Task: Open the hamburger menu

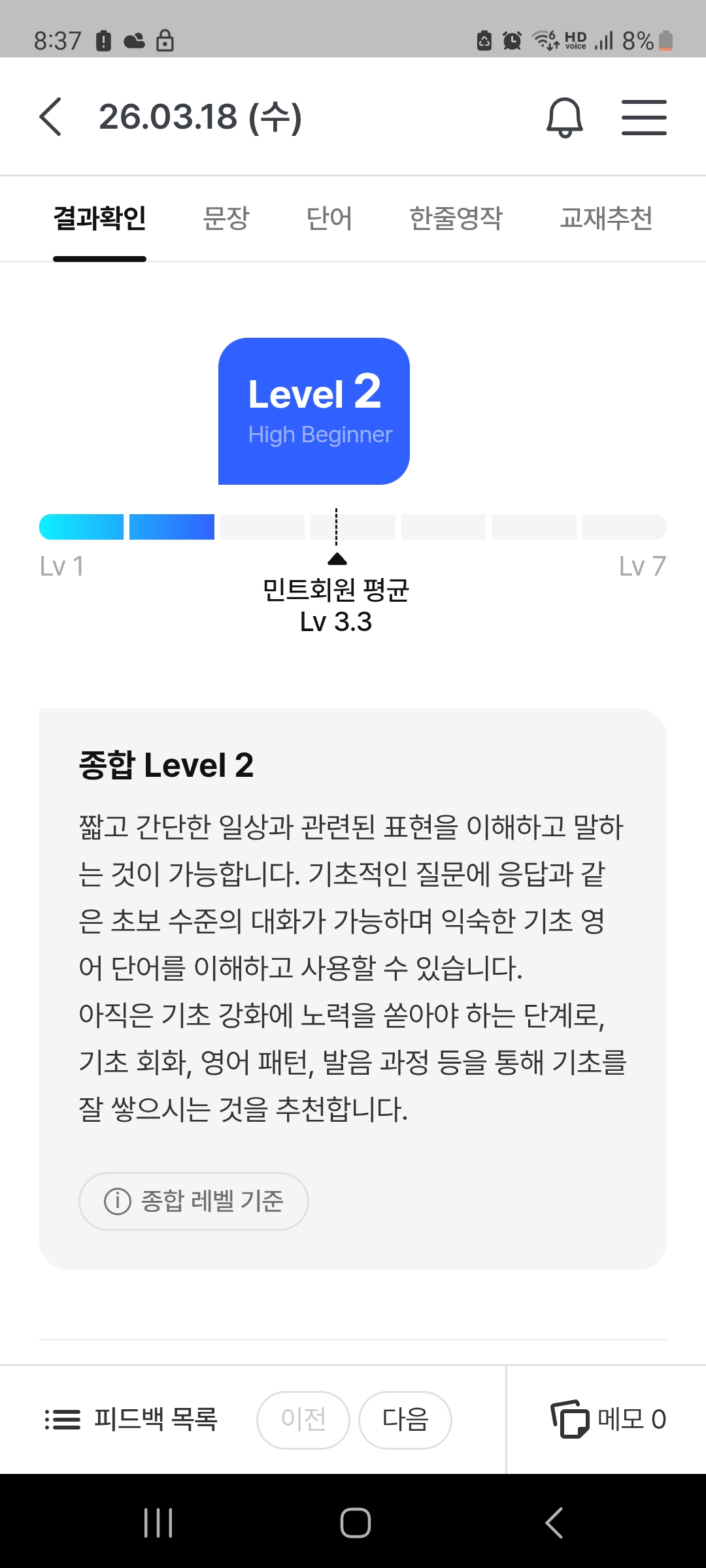Action: (x=644, y=118)
